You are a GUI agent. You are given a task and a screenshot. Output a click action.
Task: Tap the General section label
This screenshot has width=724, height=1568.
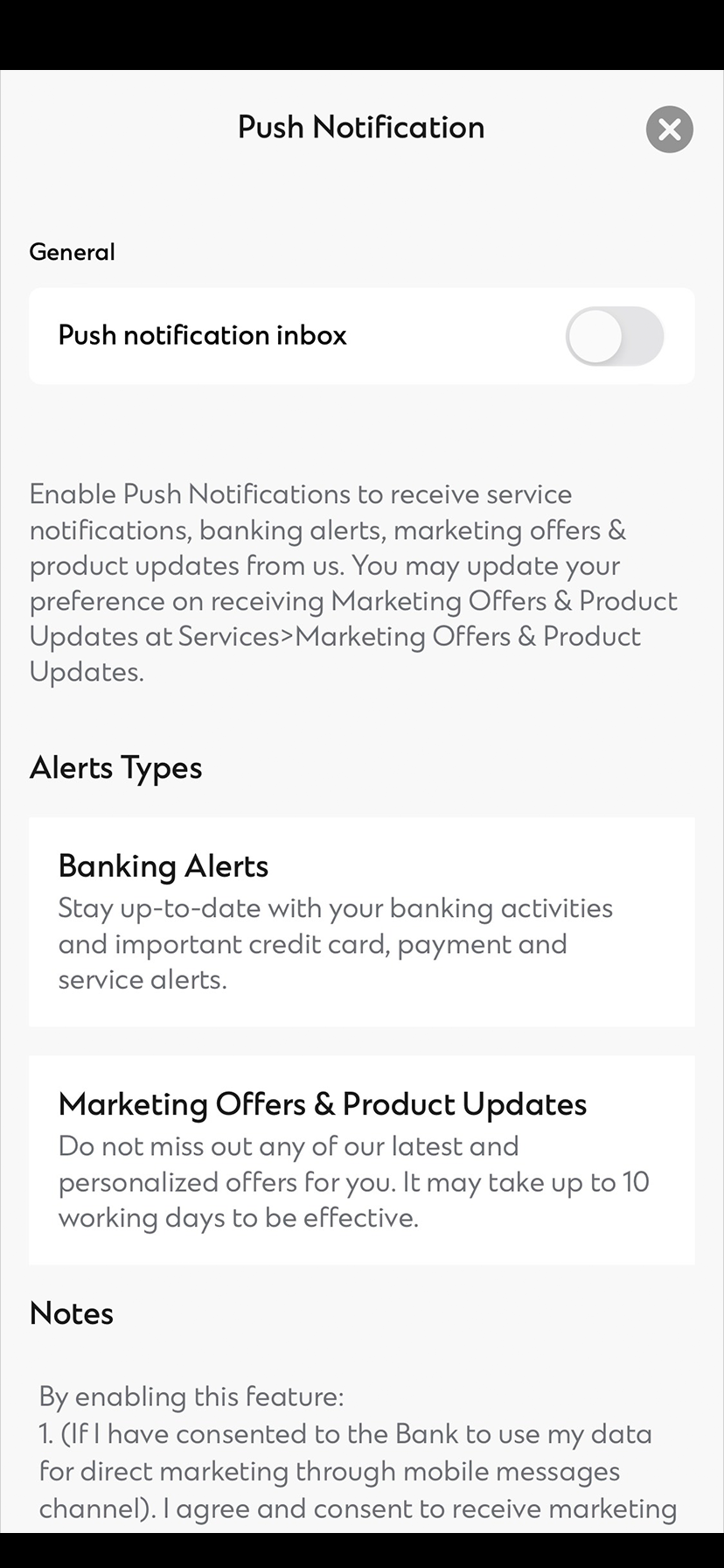point(73,252)
